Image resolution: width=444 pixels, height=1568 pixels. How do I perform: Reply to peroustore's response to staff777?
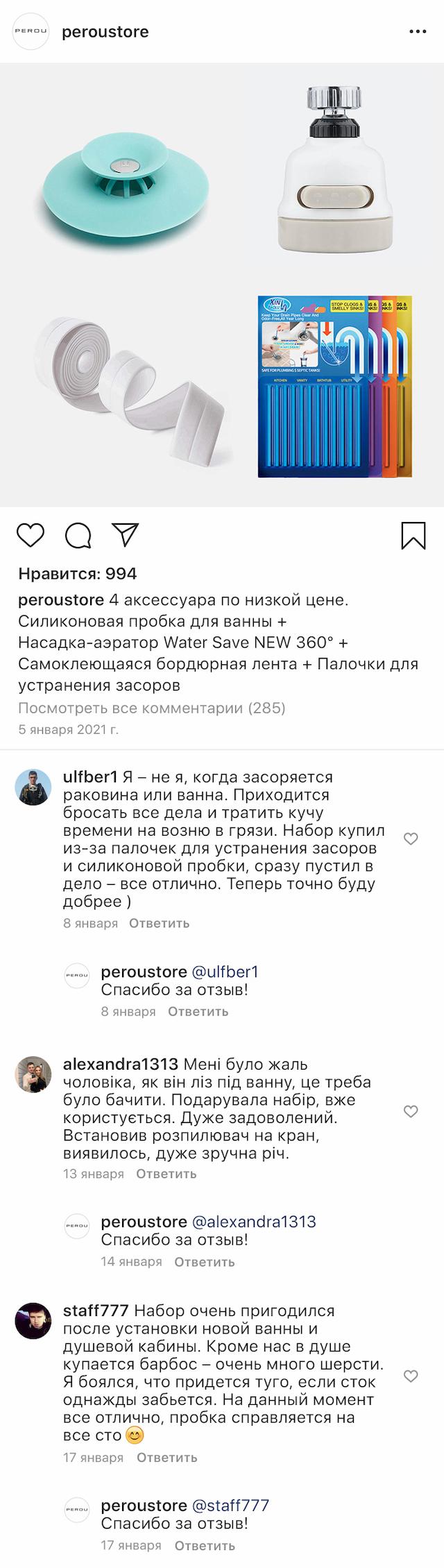204,1546
